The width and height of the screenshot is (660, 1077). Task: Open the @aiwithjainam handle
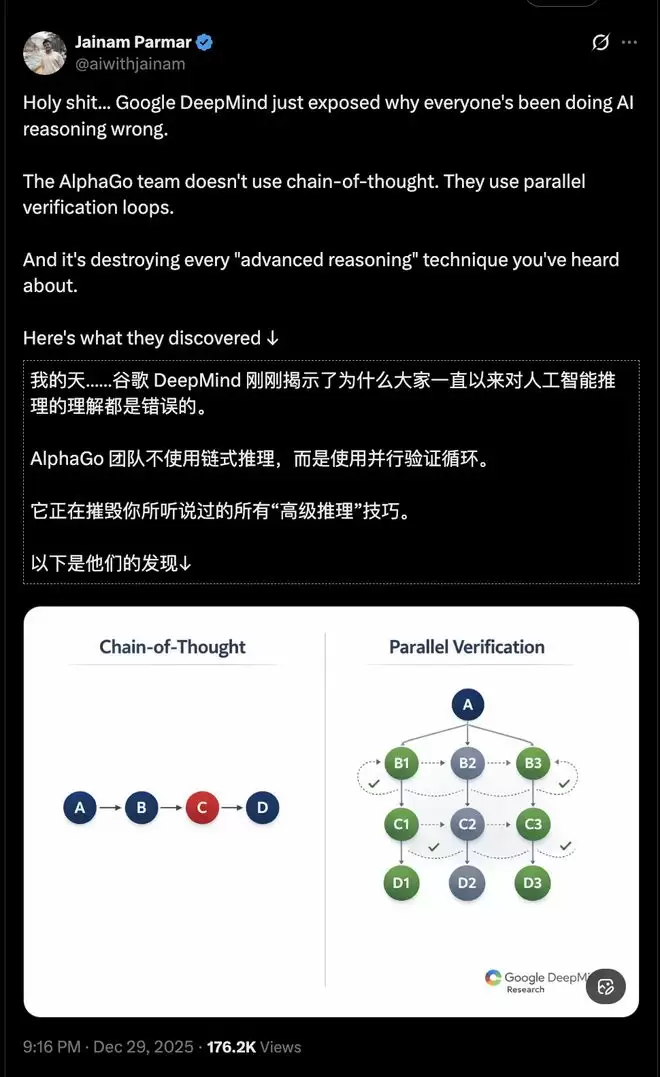pos(130,63)
